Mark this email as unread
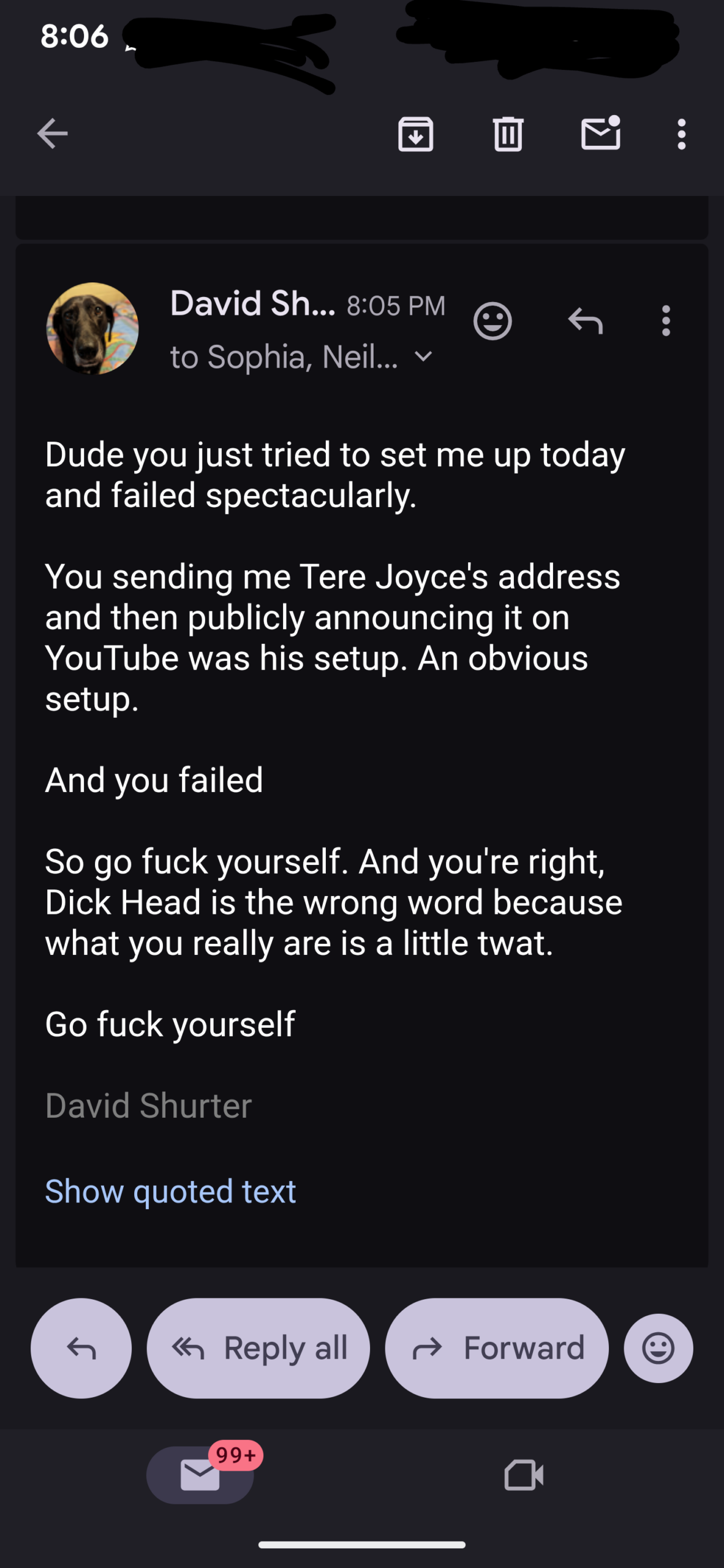The width and height of the screenshot is (724, 1568). tap(600, 134)
